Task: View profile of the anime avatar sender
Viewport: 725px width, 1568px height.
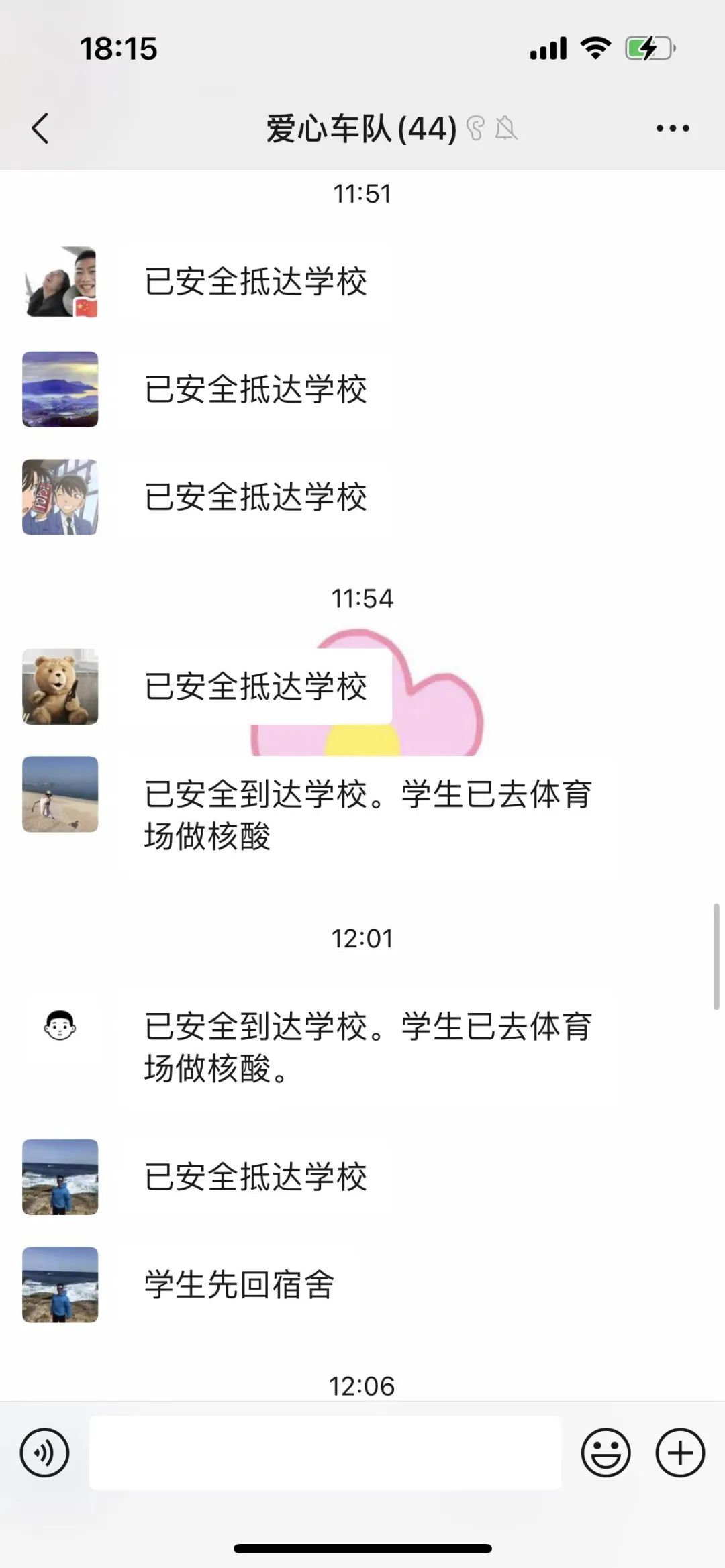Action: [60, 497]
